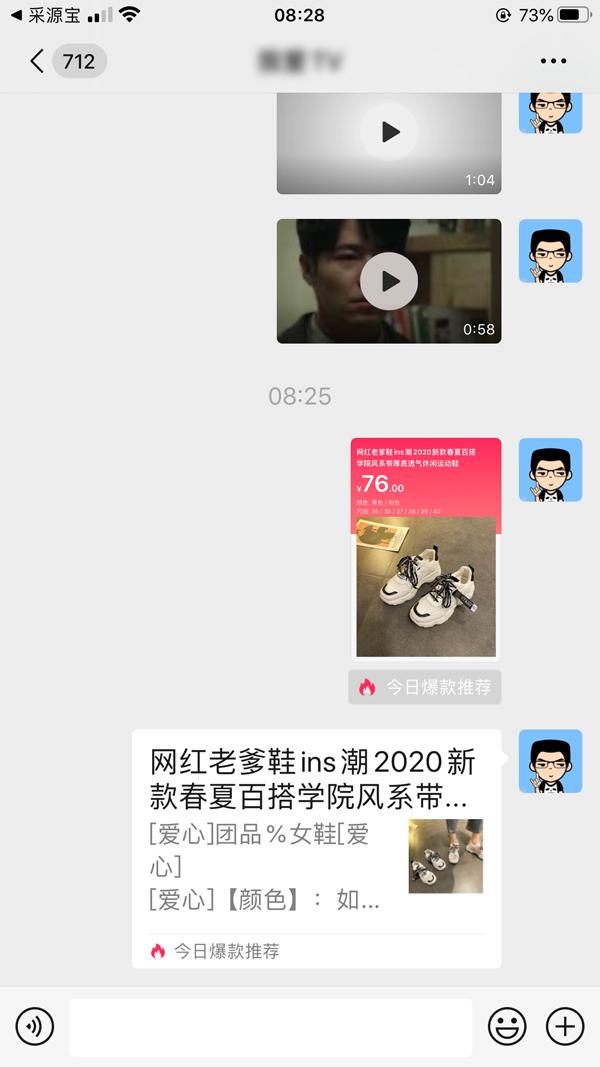Open the three-dot chat options menu
Viewport: 600px width, 1067px height.
tap(553, 61)
